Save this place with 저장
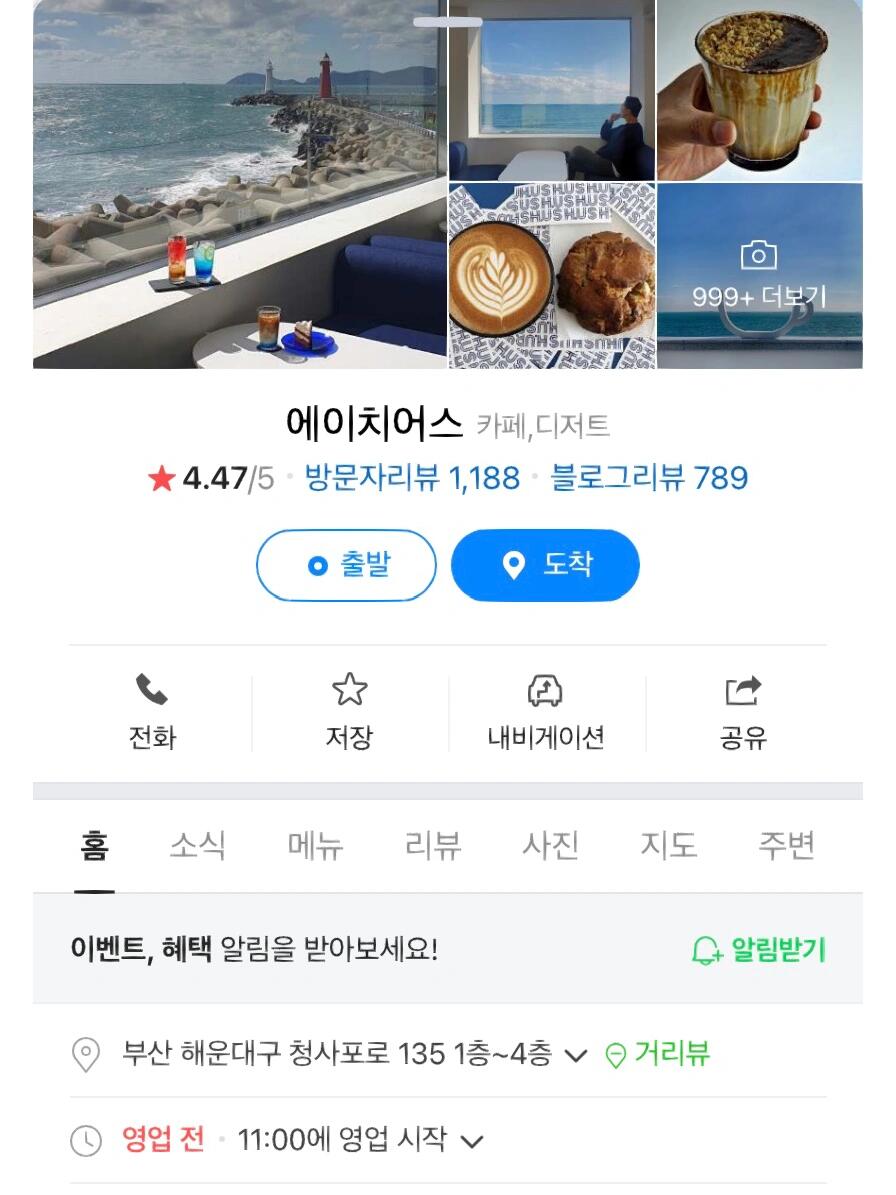896x1195 pixels. coord(349,713)
